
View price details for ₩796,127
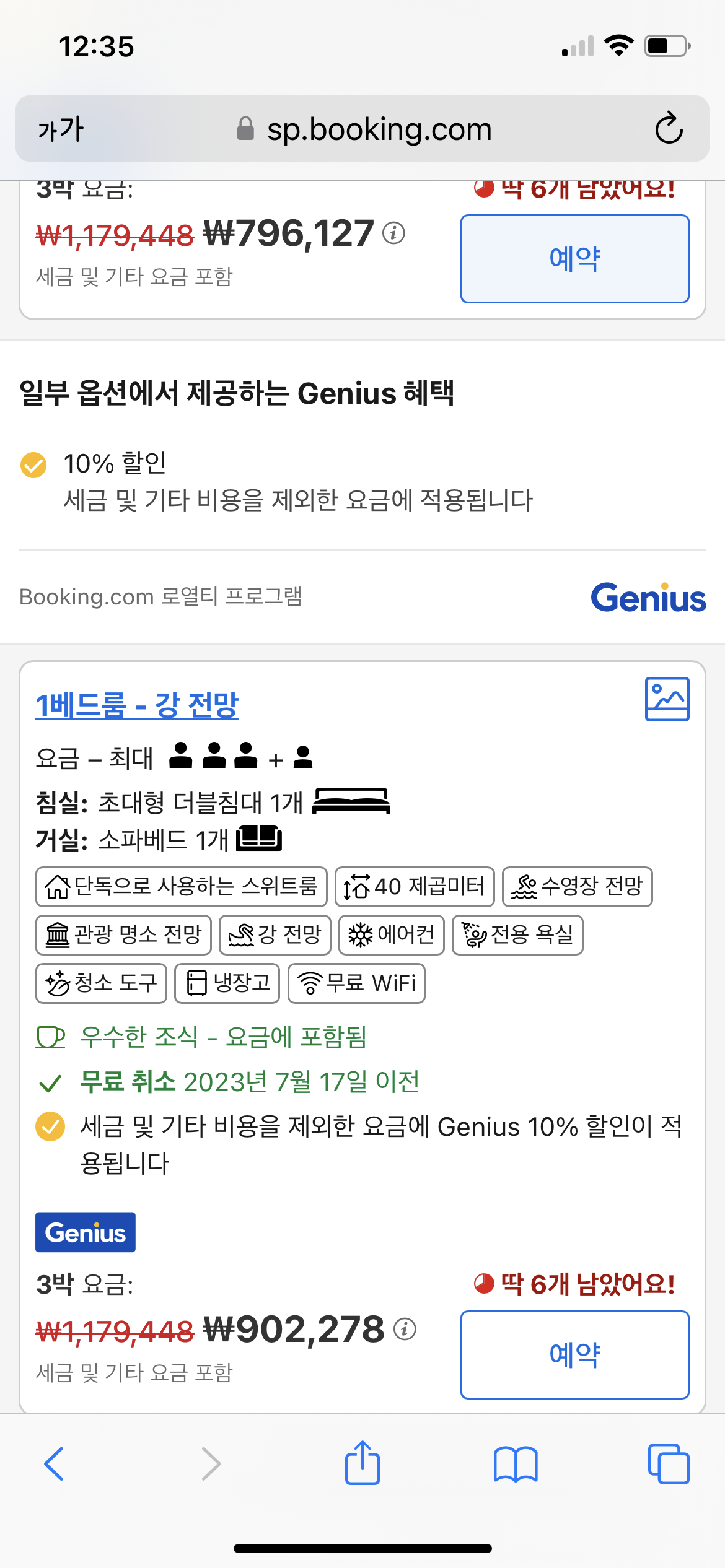[393, 233]
